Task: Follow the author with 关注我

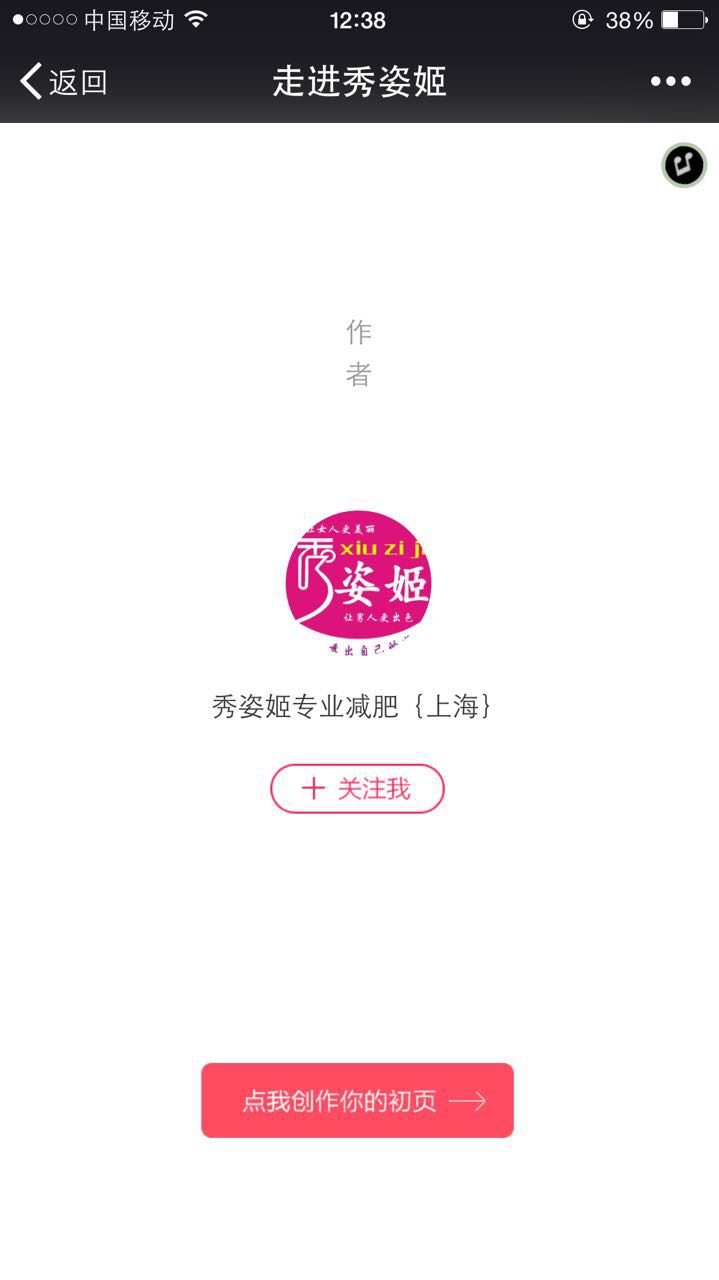Action: [357, 789]
